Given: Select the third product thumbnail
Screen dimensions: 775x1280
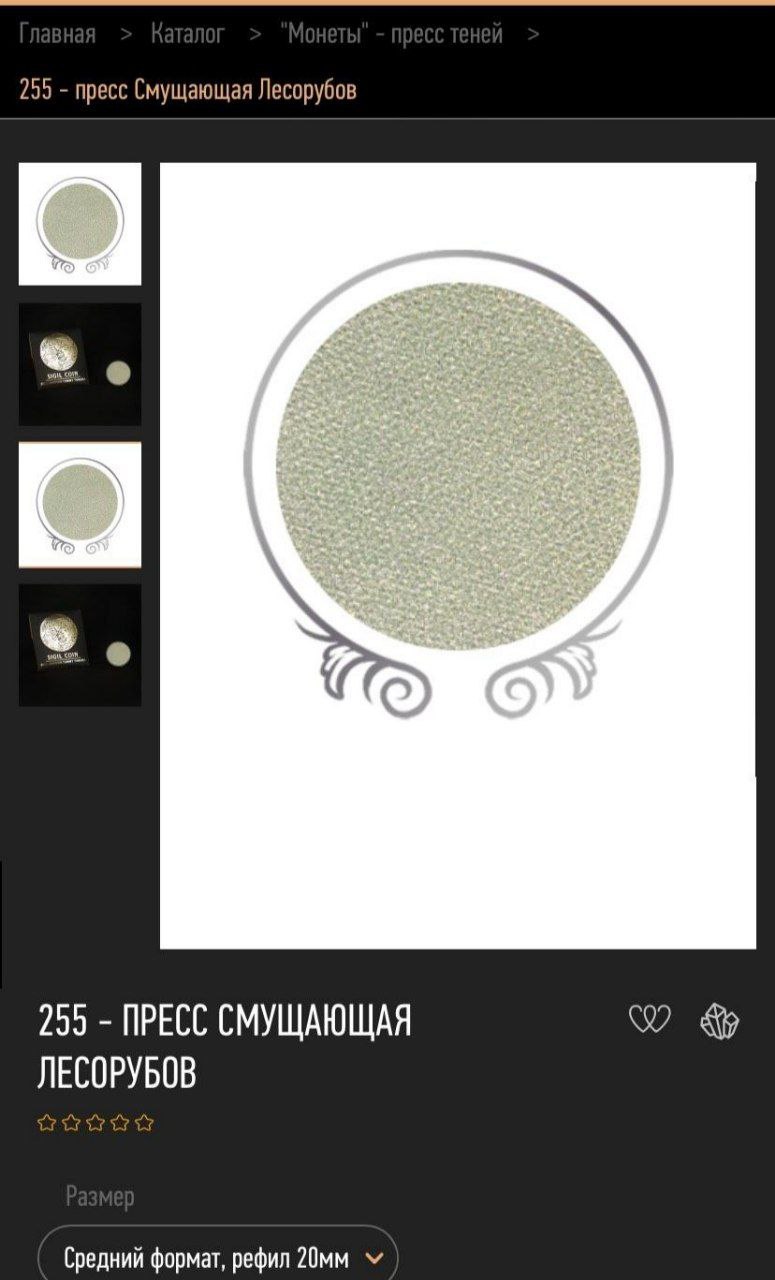Looking at the screenshot, I should (x=80, y=505).
